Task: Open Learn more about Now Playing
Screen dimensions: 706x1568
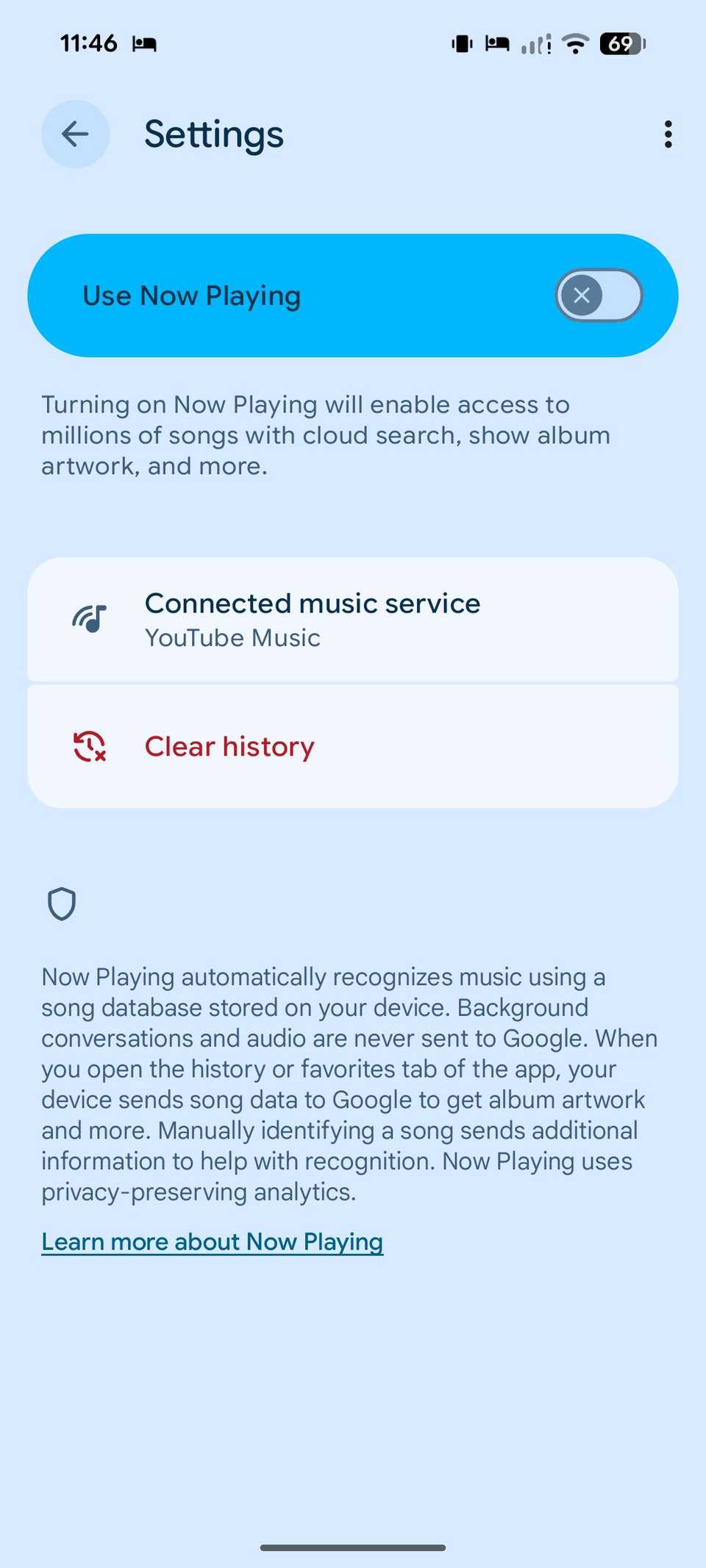Action: 212,1241
